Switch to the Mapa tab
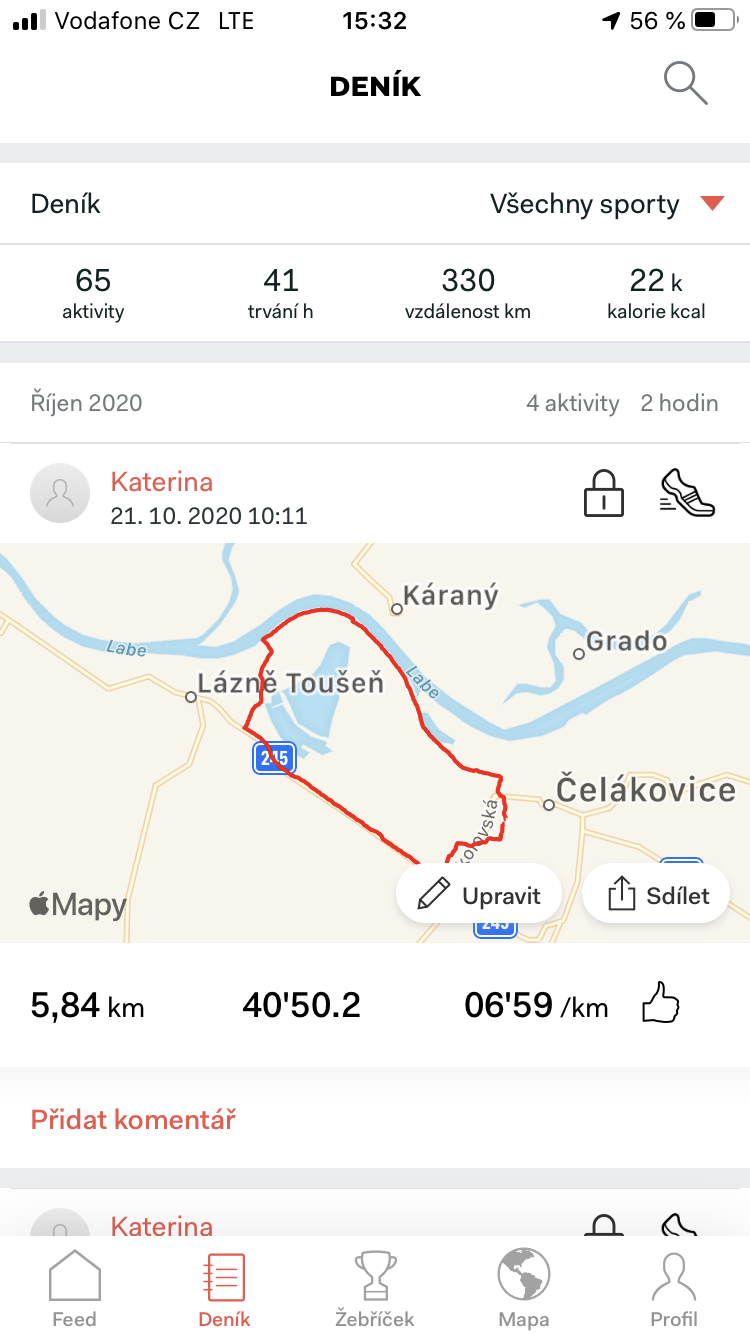Image resolution: width=750 pixels, height=1334 pixels. tap(524, 1289)
